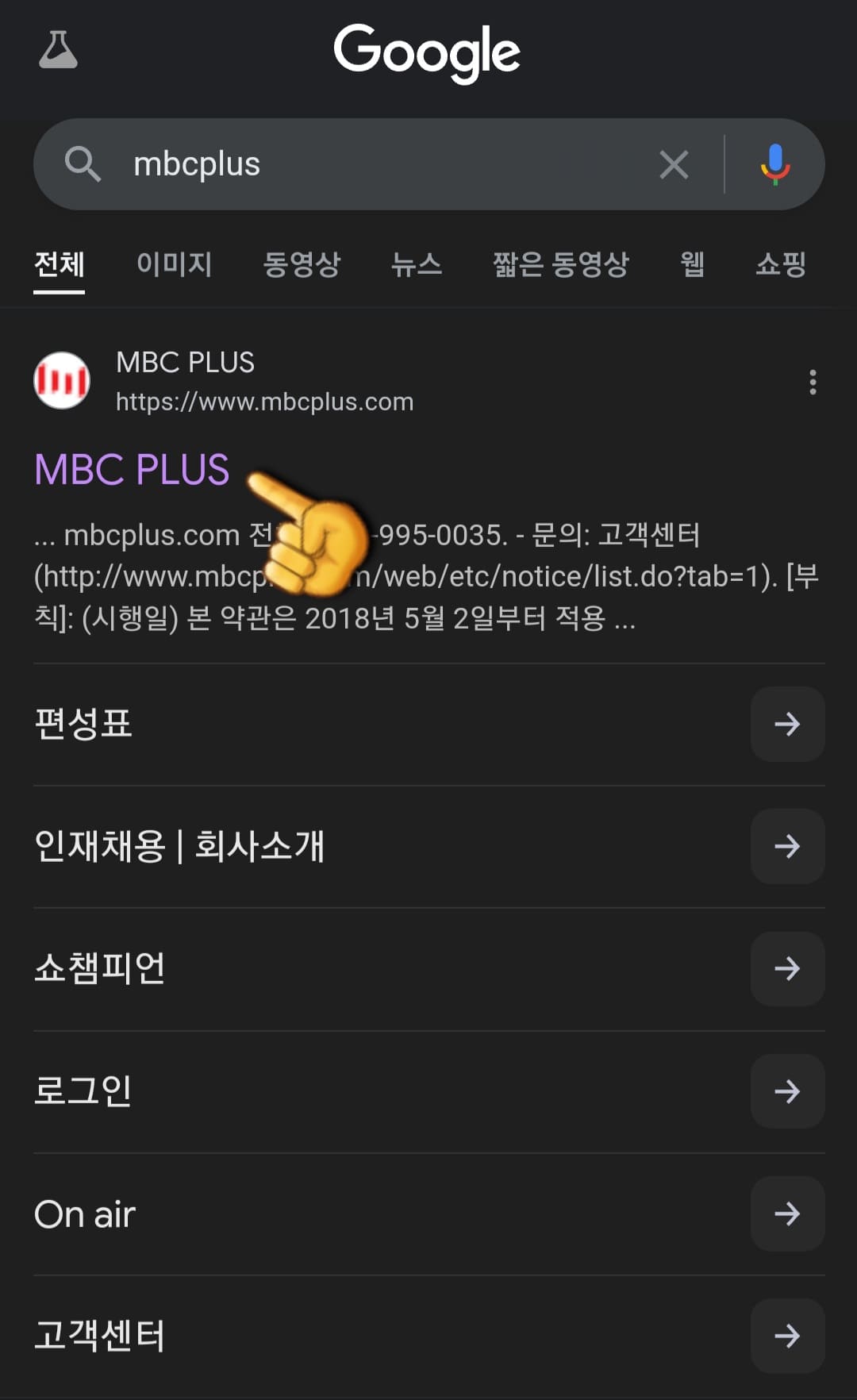Switch to the 이미지 tab
This screenshot has width=857, height=1400.
[175, 265]
